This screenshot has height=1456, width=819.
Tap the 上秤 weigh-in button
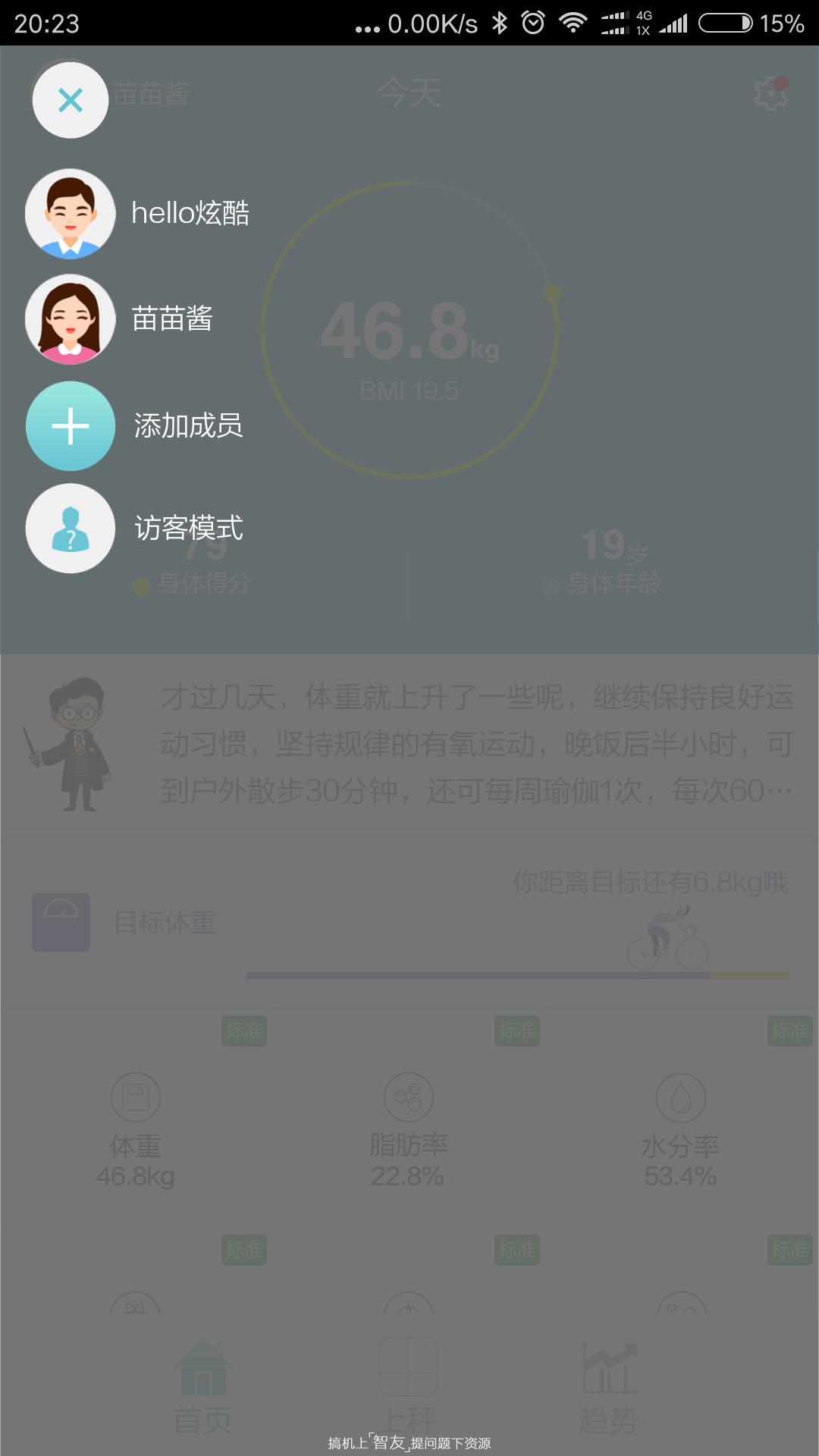pos(408,1380)
